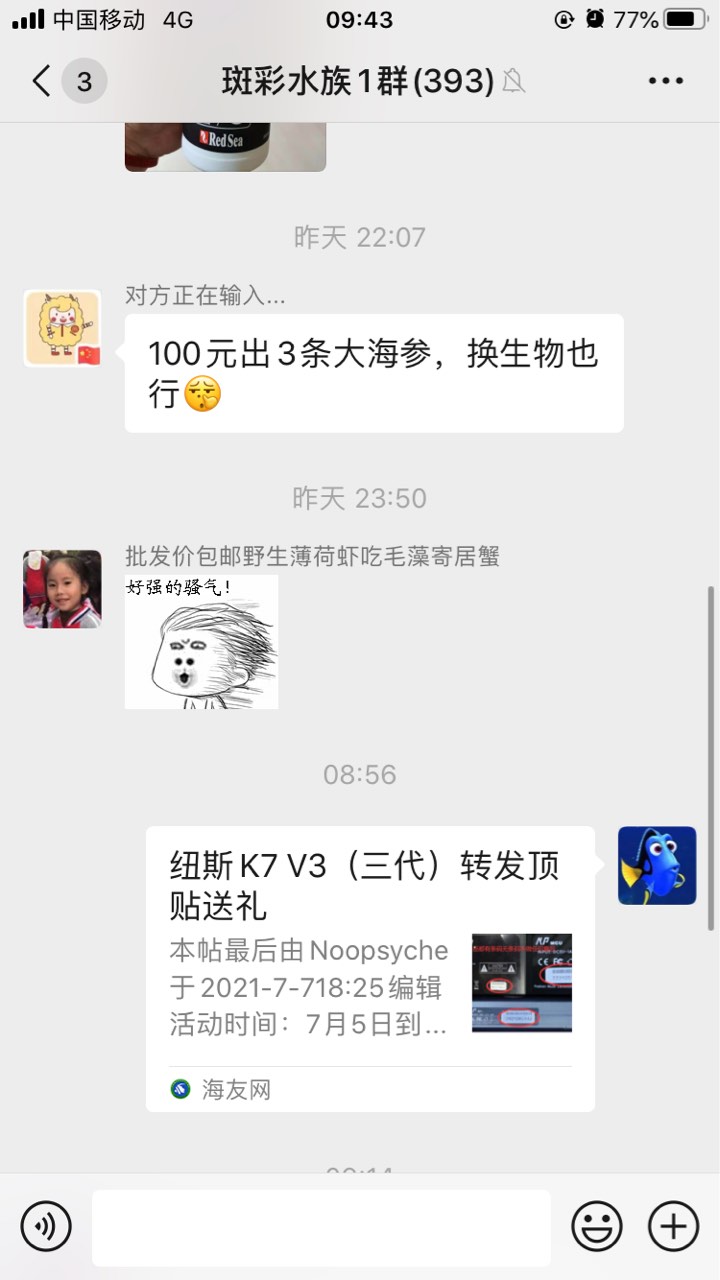Tap the message text input field

(320, 1227)
